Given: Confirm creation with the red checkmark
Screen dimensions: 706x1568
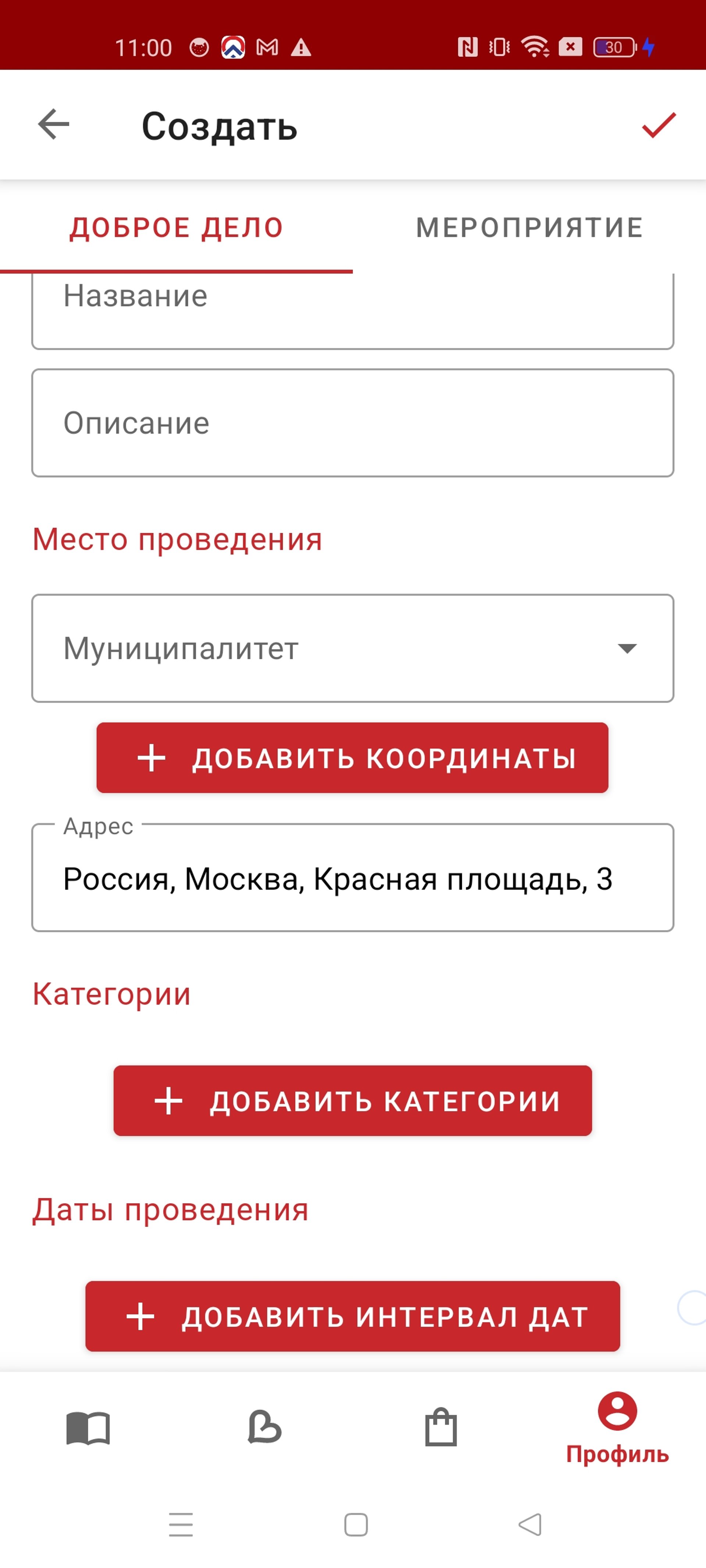Looking at the screenshot, I should 659,125.
